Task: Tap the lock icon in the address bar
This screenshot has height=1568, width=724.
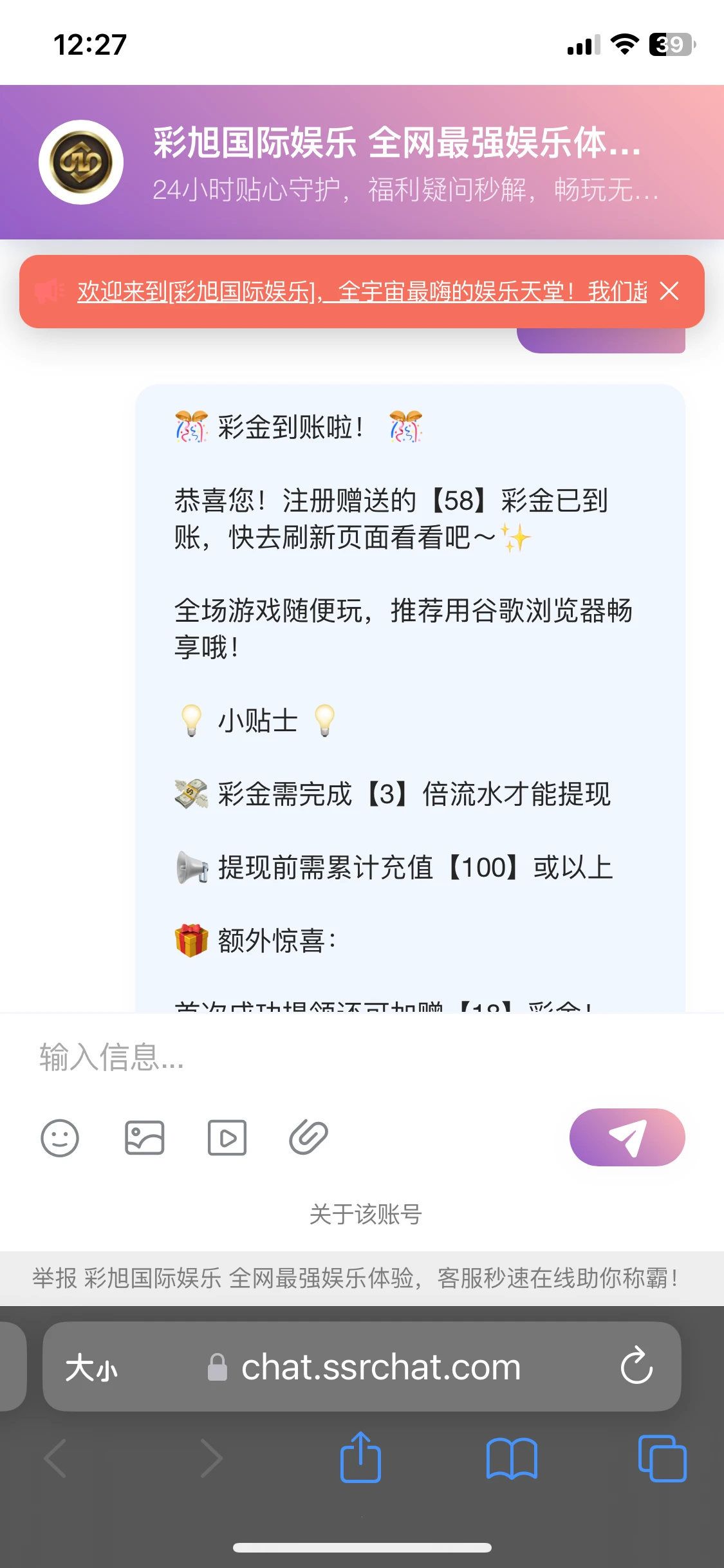Action: [218, 1367]
